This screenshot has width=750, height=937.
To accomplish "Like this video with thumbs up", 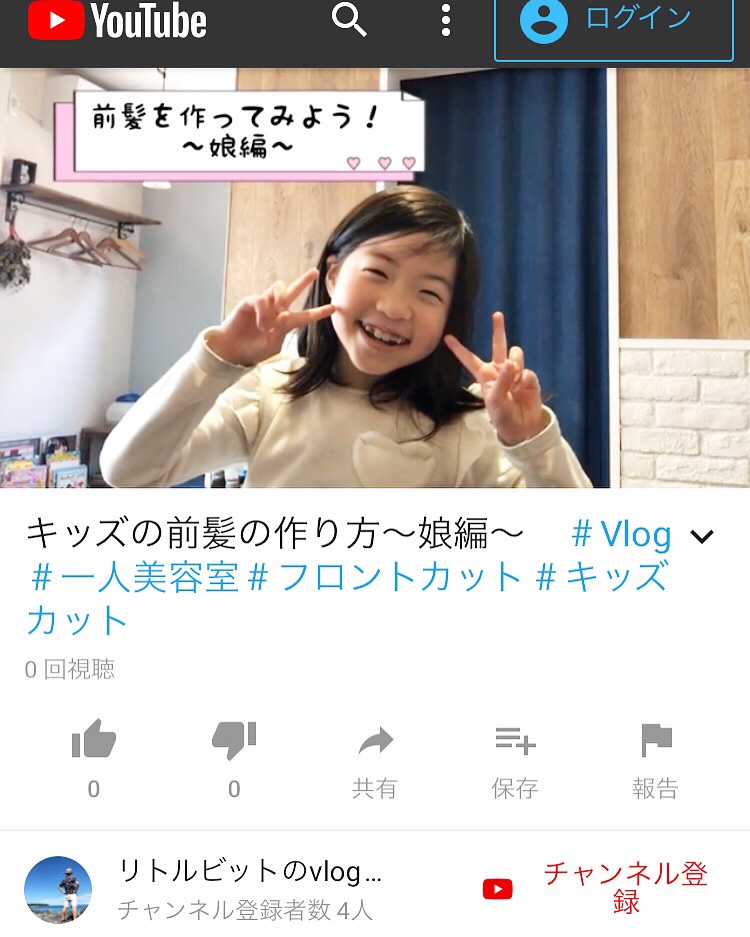I will (x=94, y=742).
